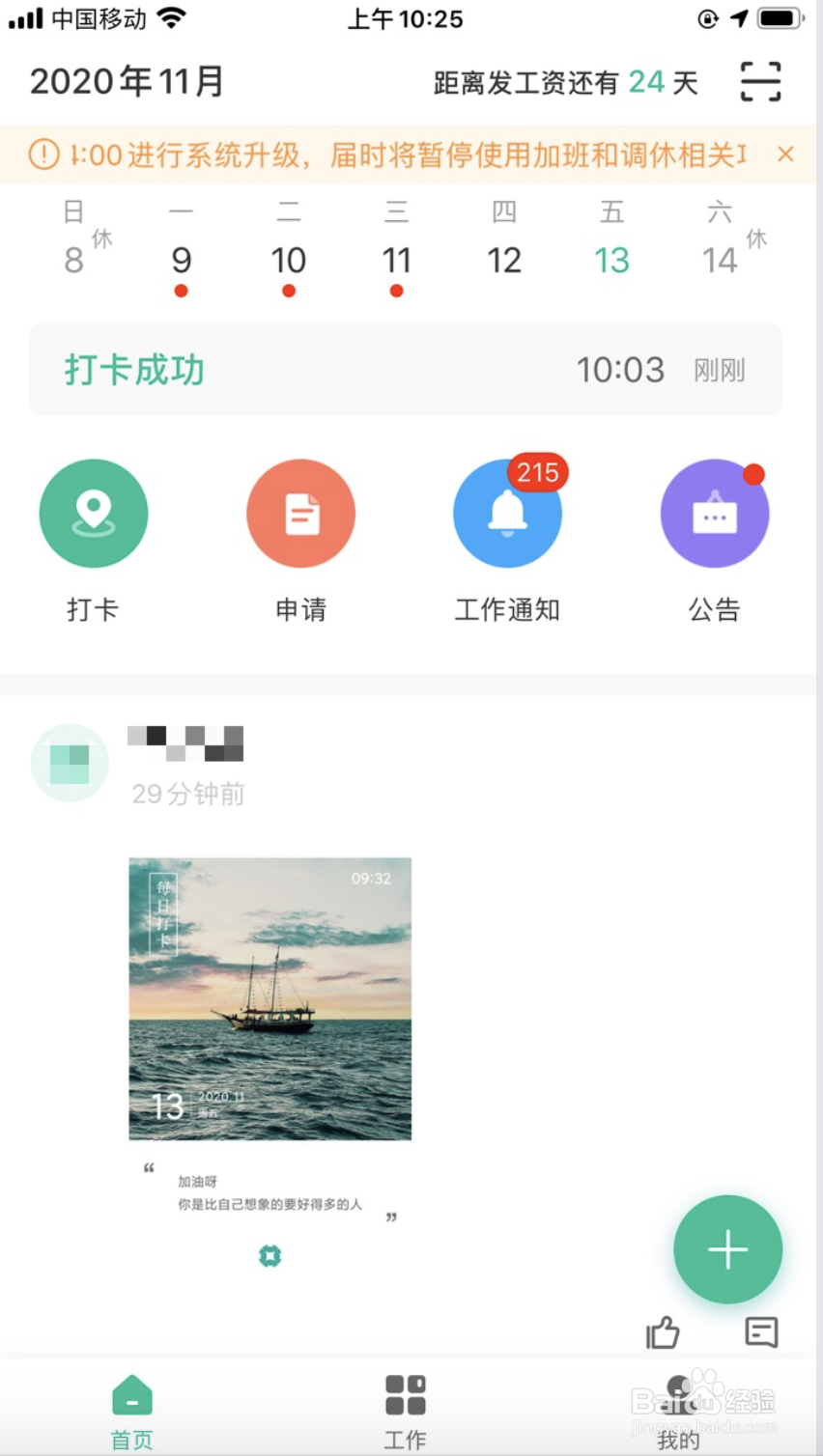The image size is (823, 1456).
Task: Open the daily check-in sea photo
Action: 270,999
